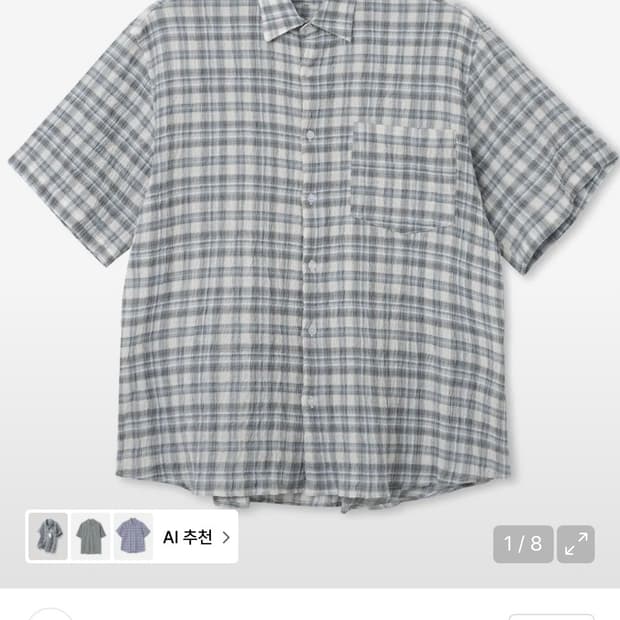The image size is (620, 620).
Task: Open the AI 추천 recommendations
Action: point(196,537)
